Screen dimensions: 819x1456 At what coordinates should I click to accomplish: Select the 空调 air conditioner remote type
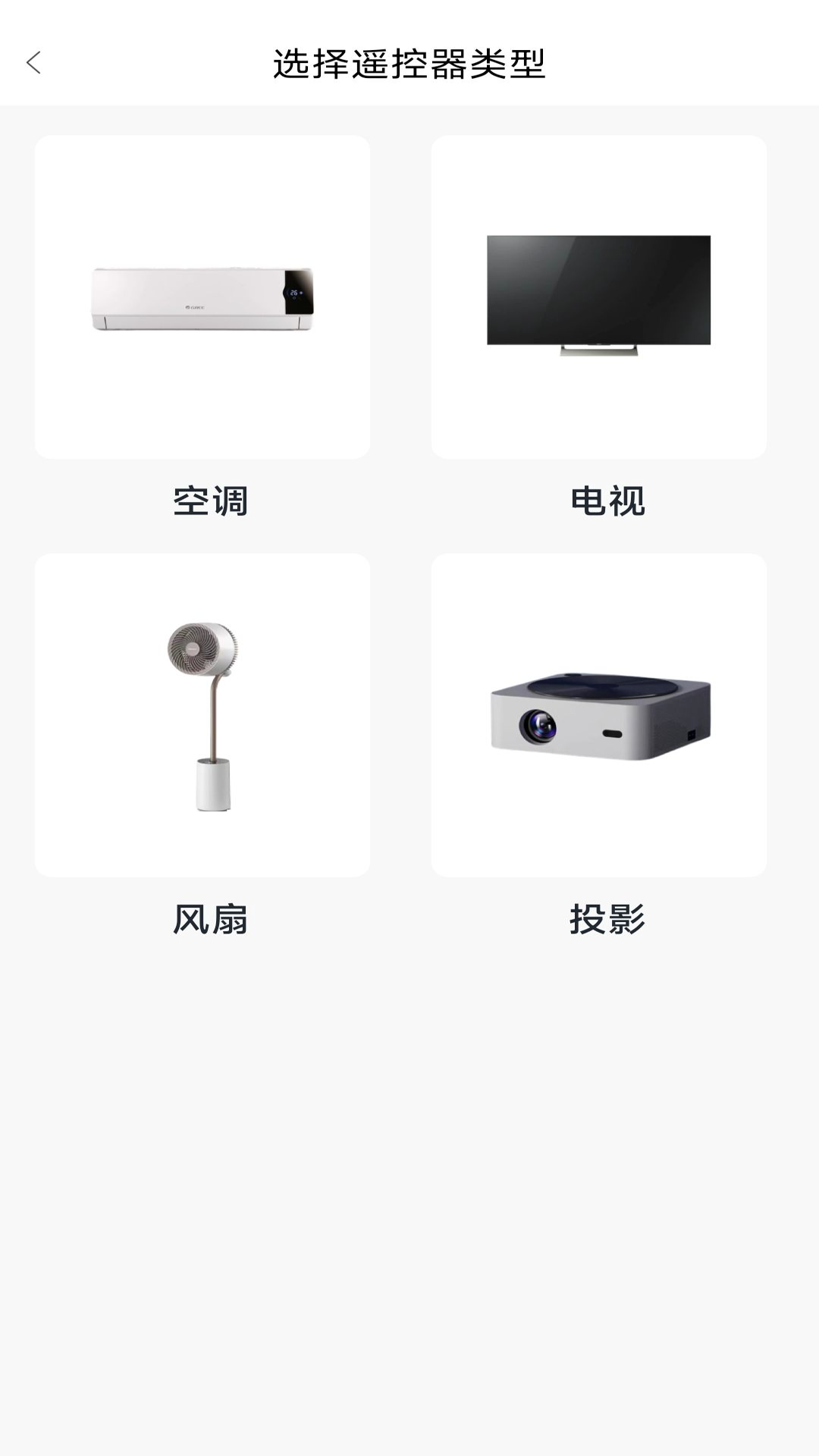202,297
